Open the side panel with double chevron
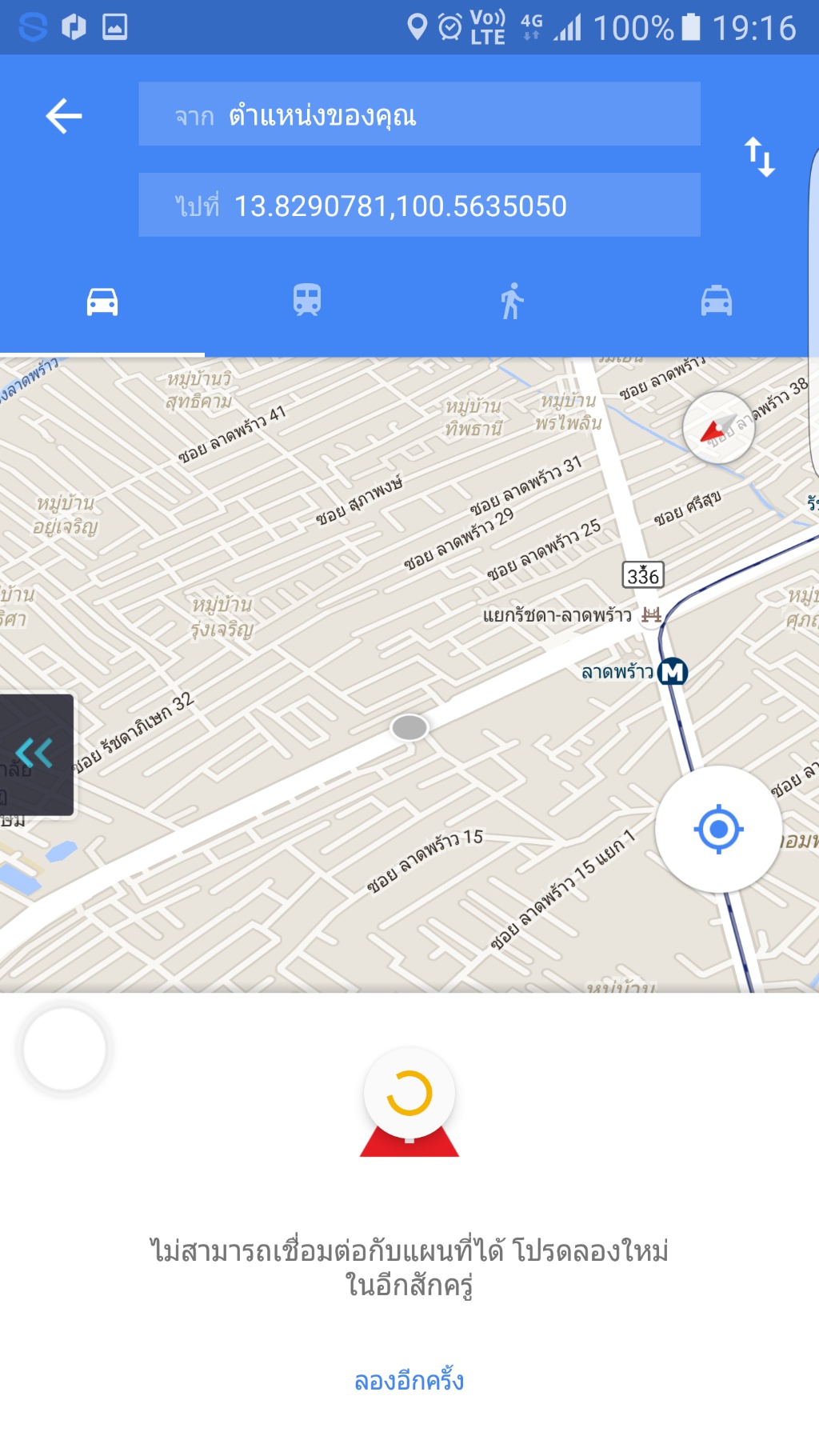 pyautogui.click(x=36, y=754)
